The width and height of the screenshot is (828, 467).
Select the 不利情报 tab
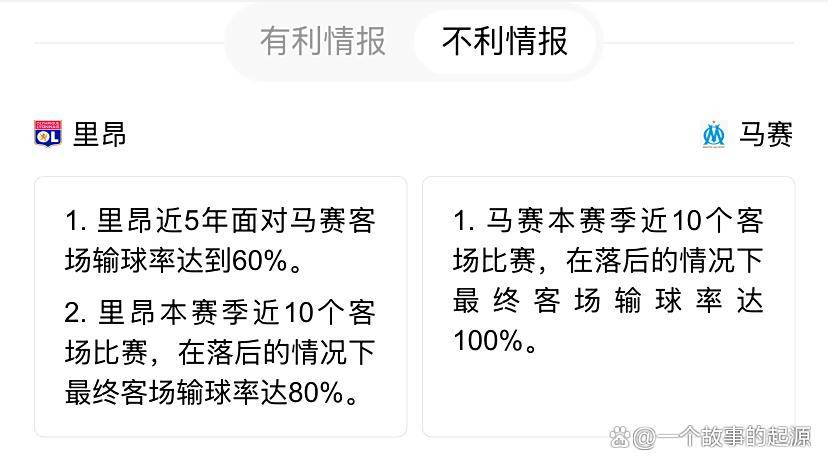tap(505, 41)
